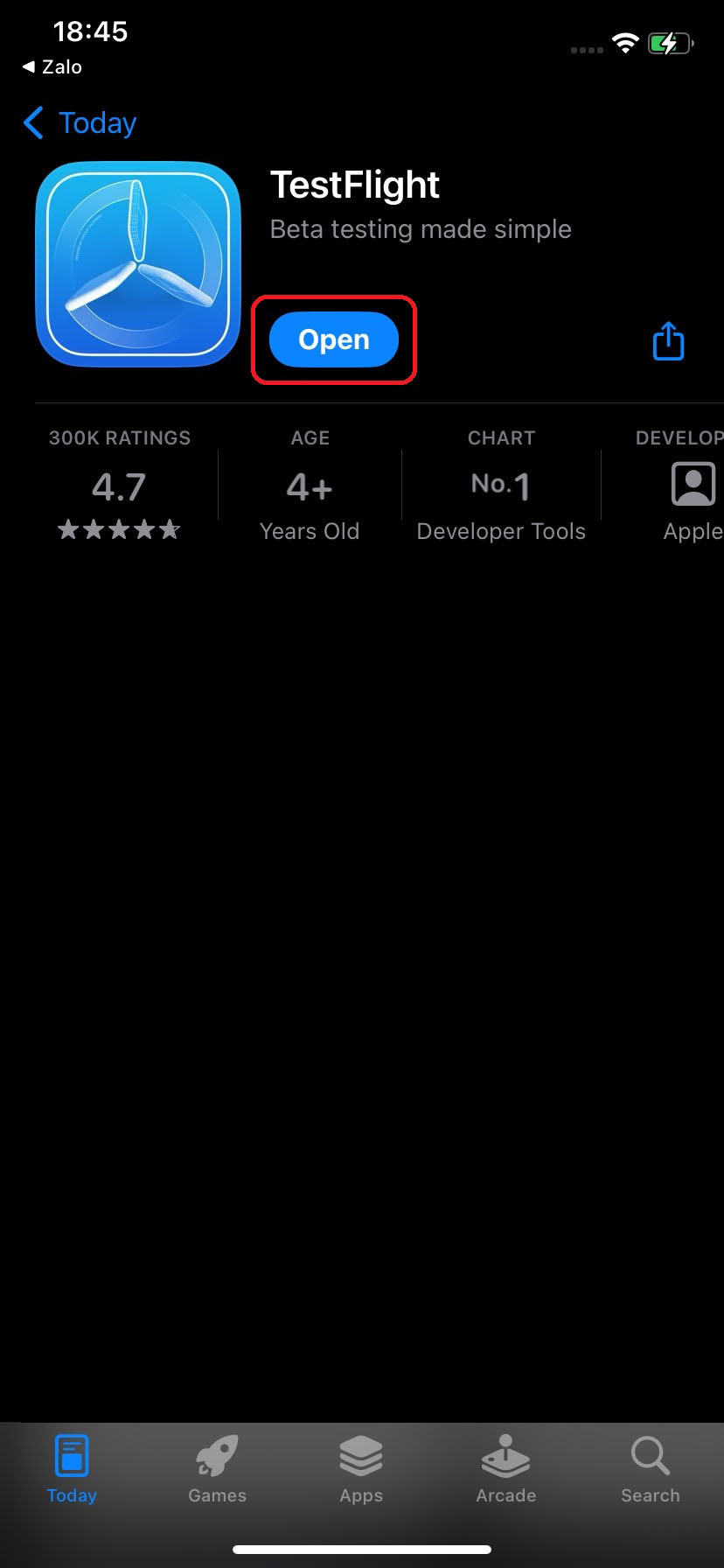Return to Zalo app

(x=52, y=67)
